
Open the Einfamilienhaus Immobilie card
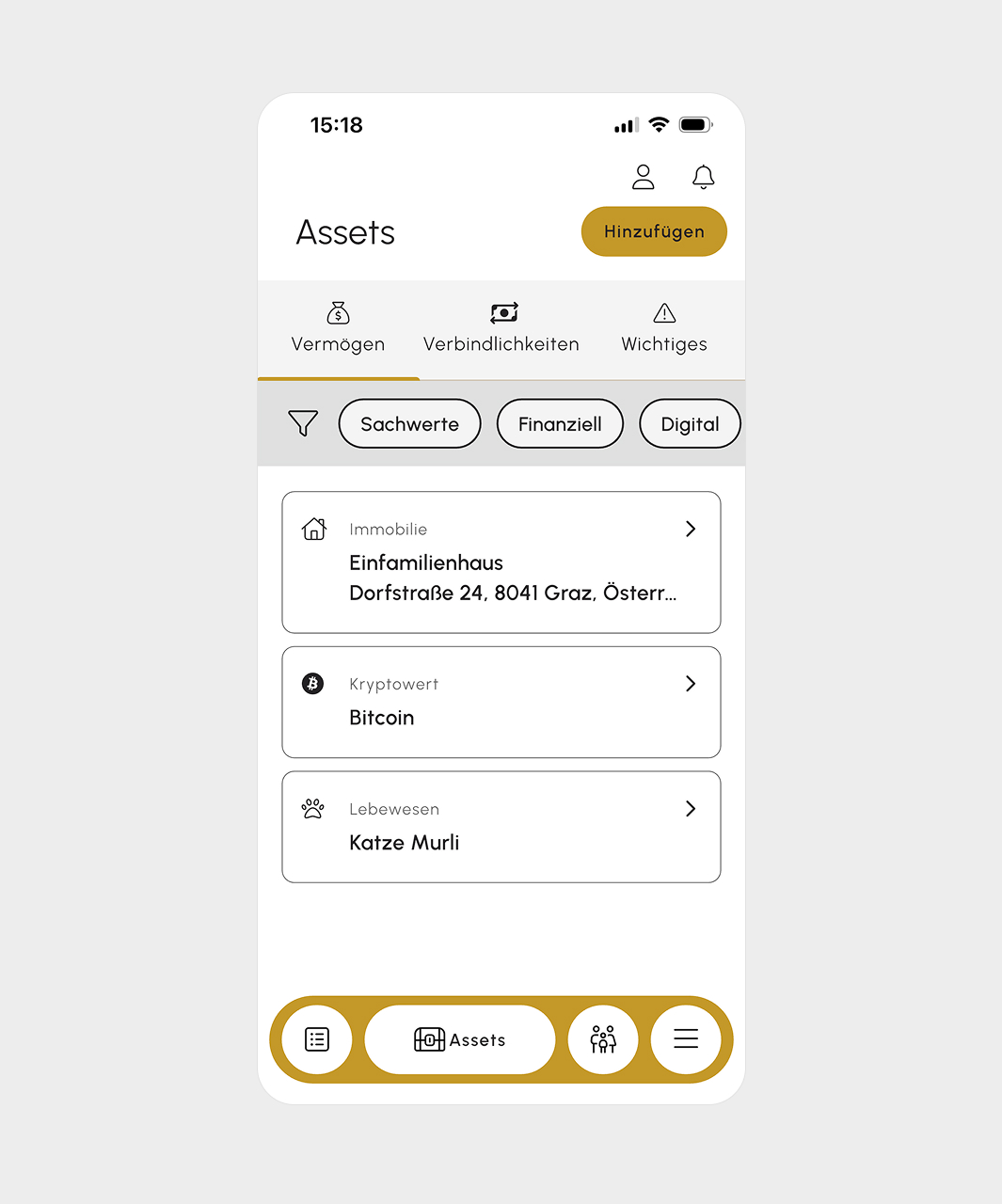point(501,562)
